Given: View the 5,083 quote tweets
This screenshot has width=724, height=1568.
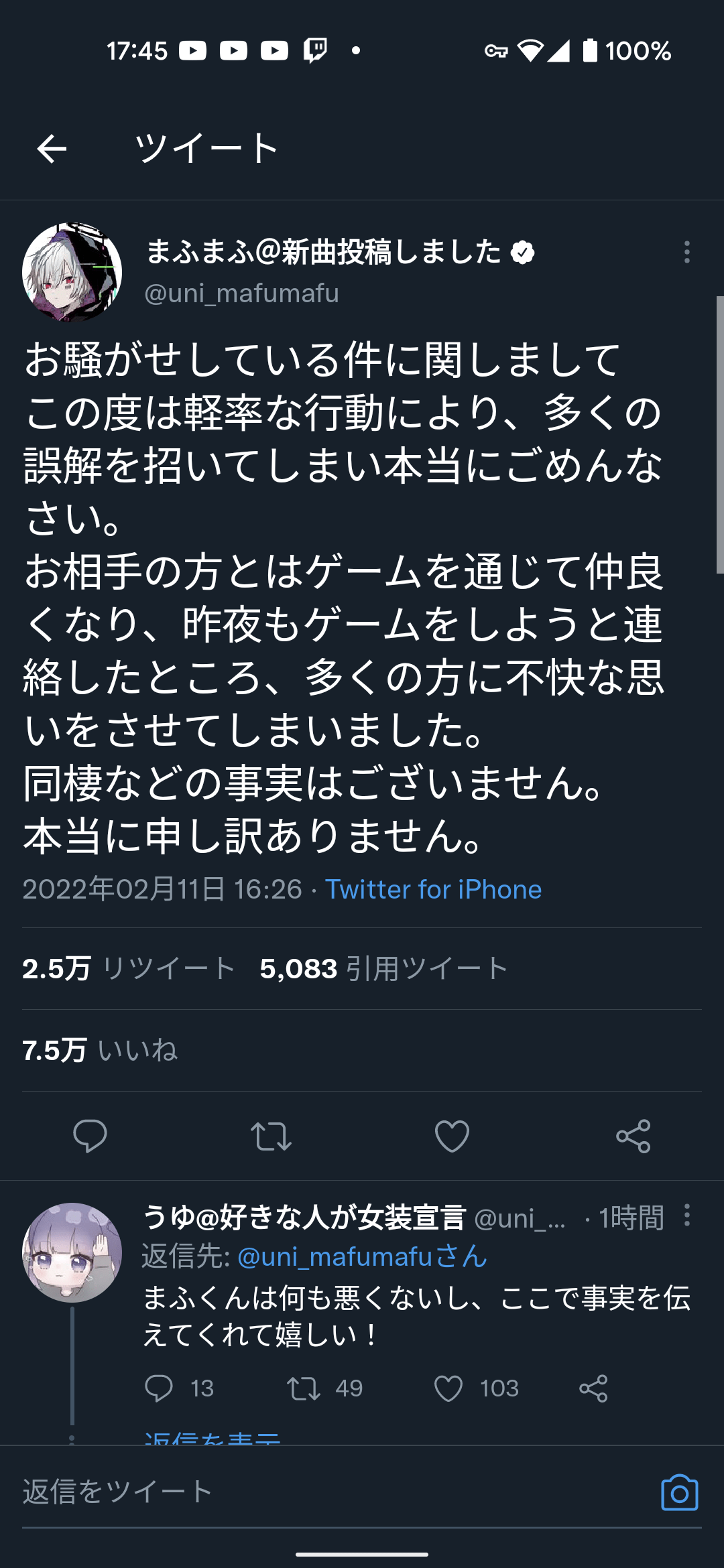Looking at the screenshot, I should pos(383,968).
